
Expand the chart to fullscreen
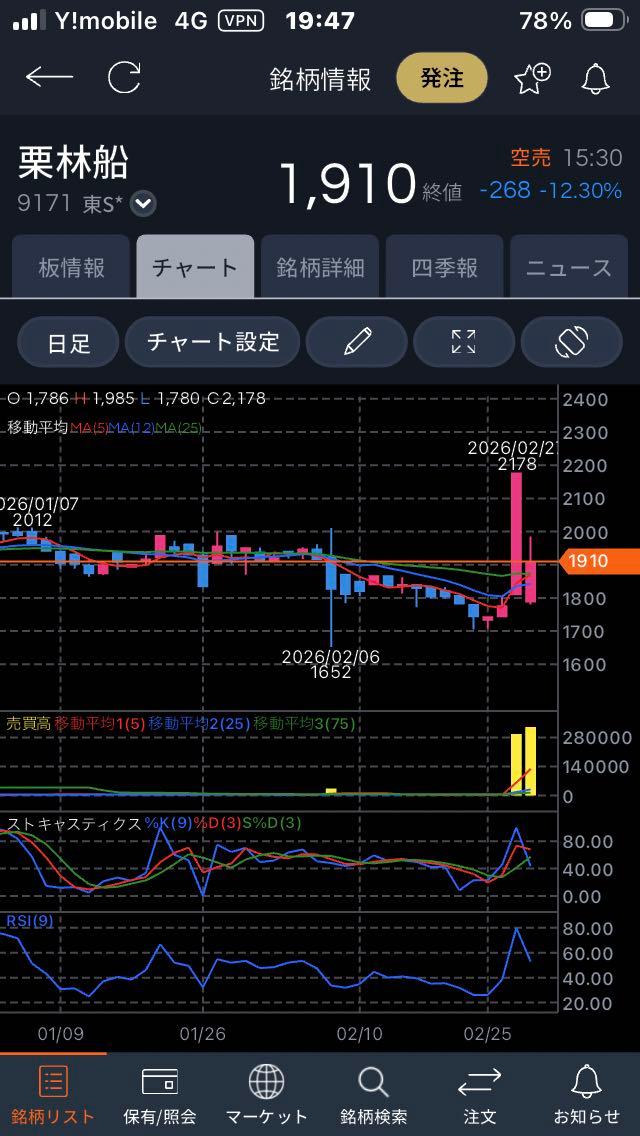click(464, 342)
